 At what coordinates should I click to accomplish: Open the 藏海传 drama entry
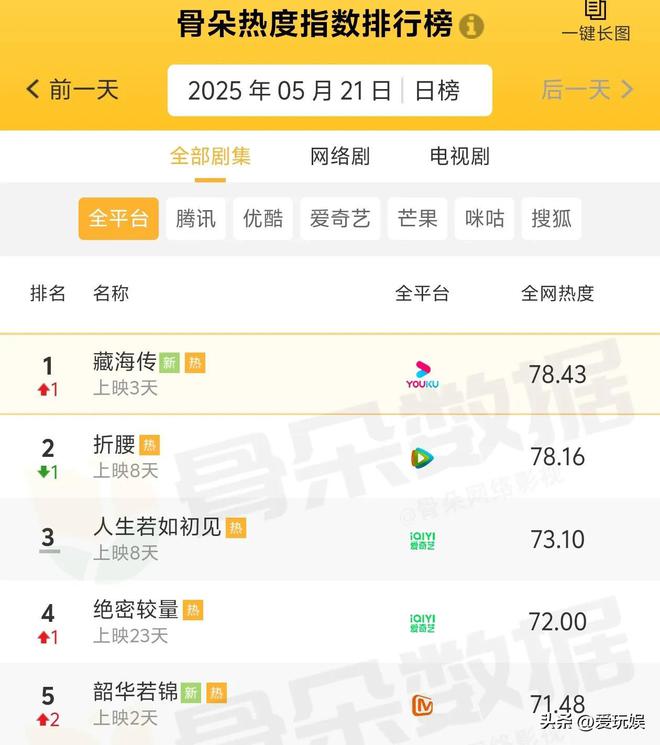click(x=125, y=362)
